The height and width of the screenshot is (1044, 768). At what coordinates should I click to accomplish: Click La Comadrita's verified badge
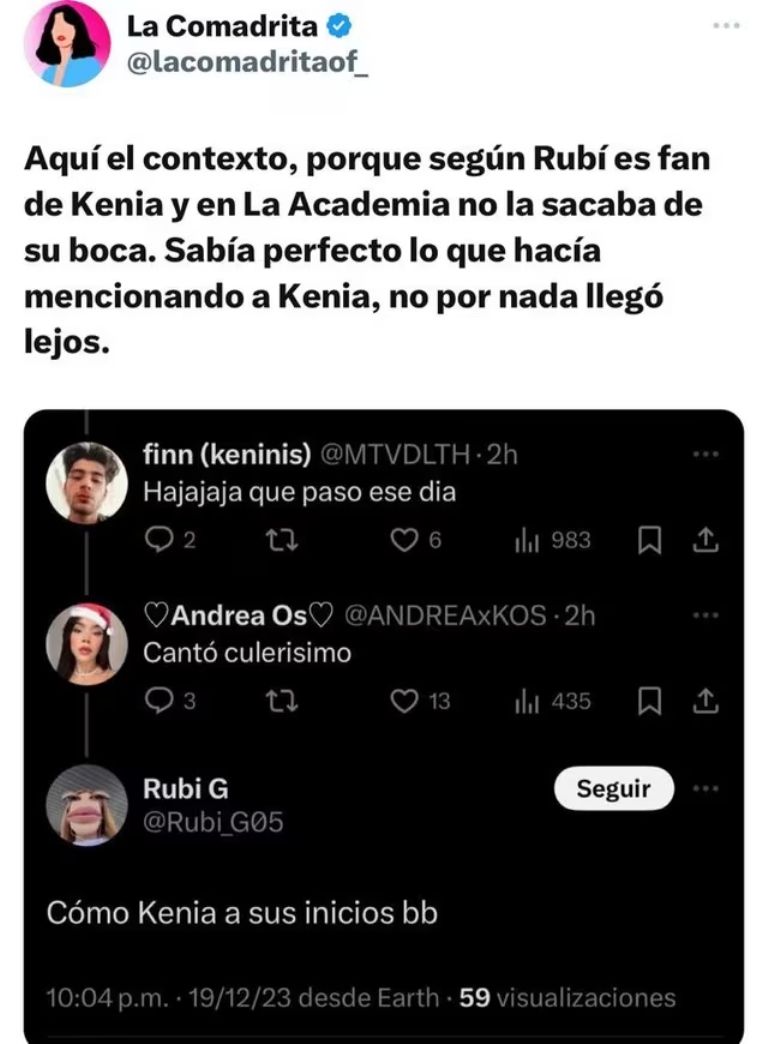tap(339, 28)
